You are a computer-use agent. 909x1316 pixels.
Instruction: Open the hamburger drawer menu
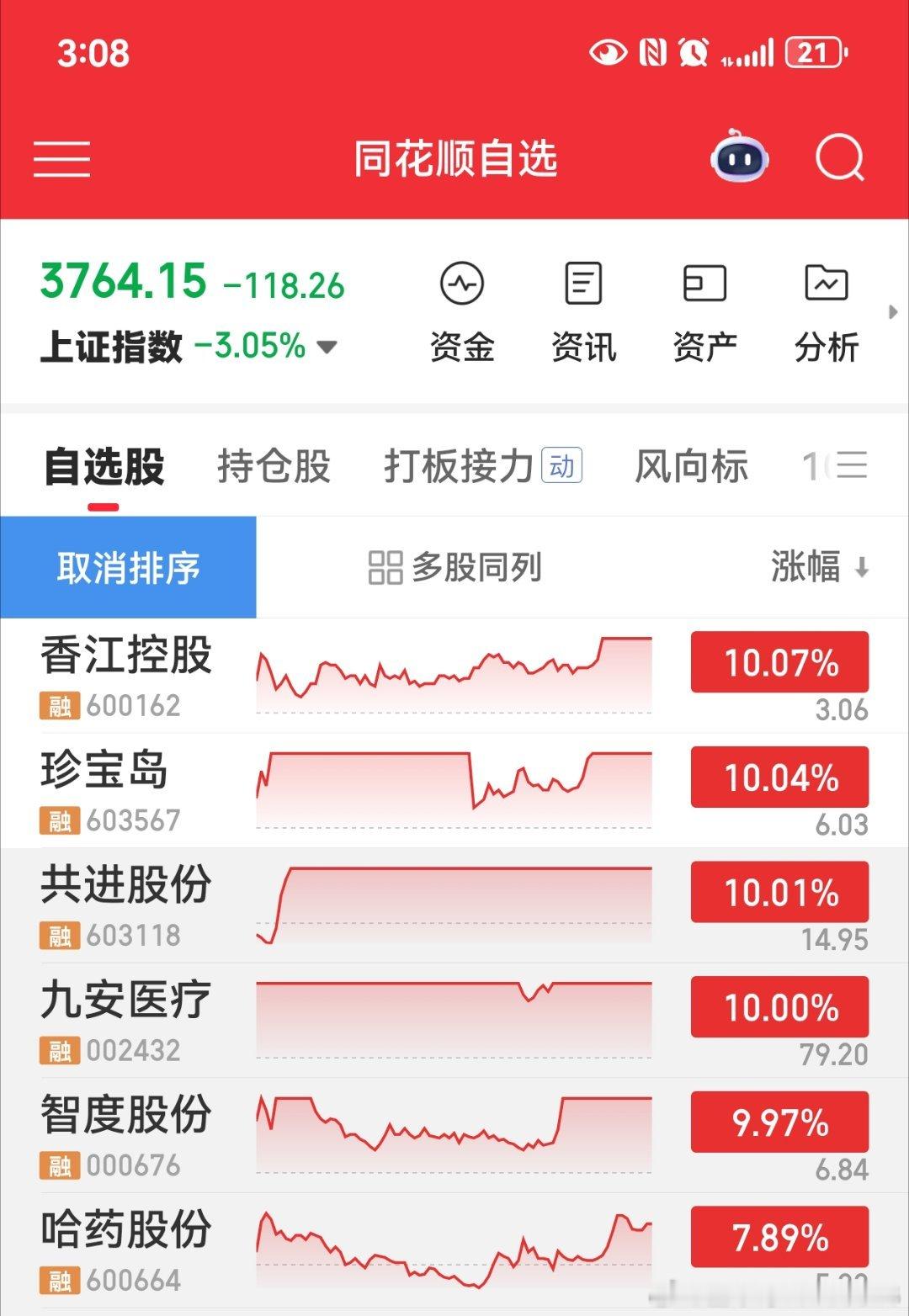61,158
